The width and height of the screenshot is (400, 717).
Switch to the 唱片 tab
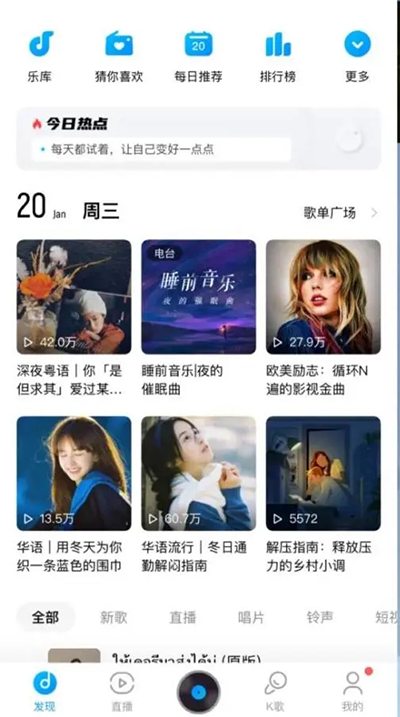point(251,617)
